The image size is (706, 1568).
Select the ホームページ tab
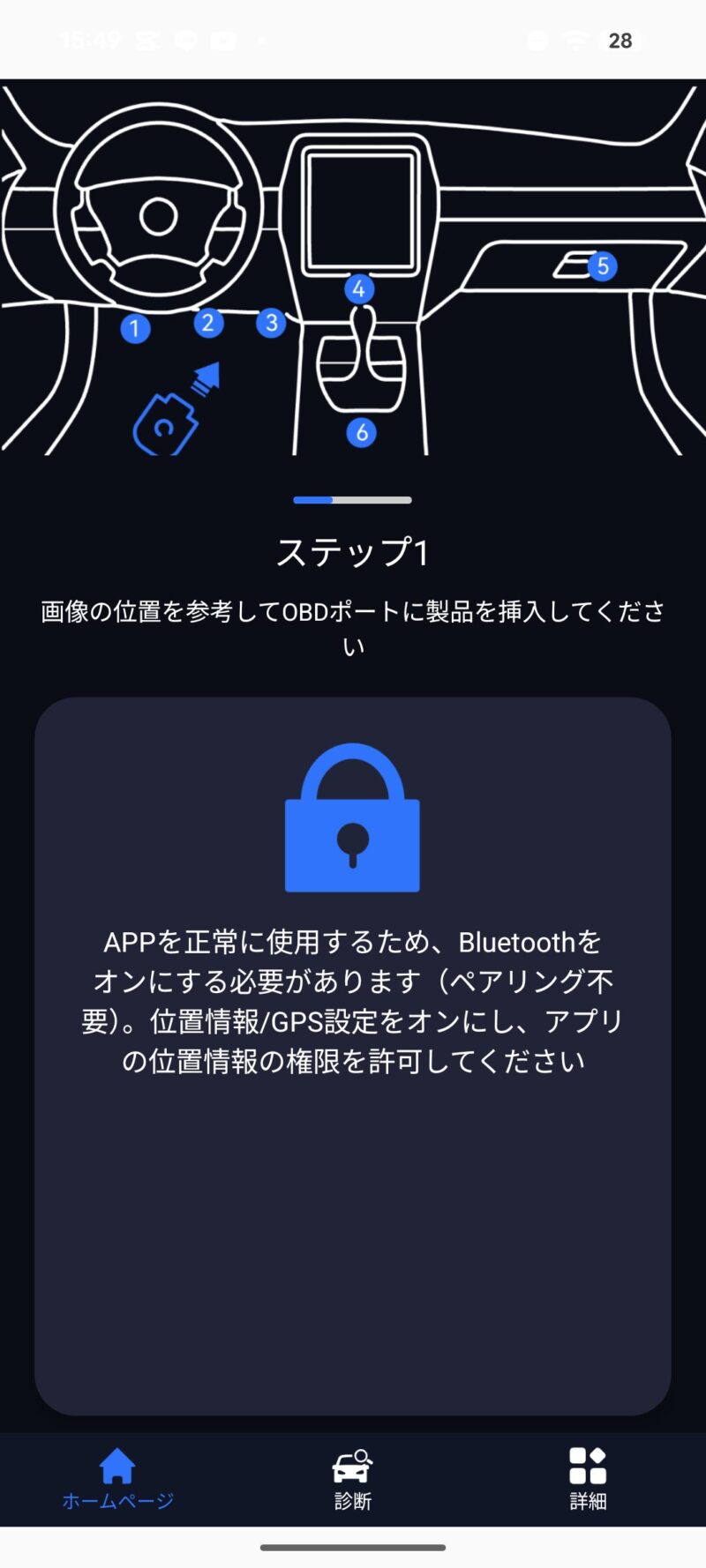tap(117, 1480)
